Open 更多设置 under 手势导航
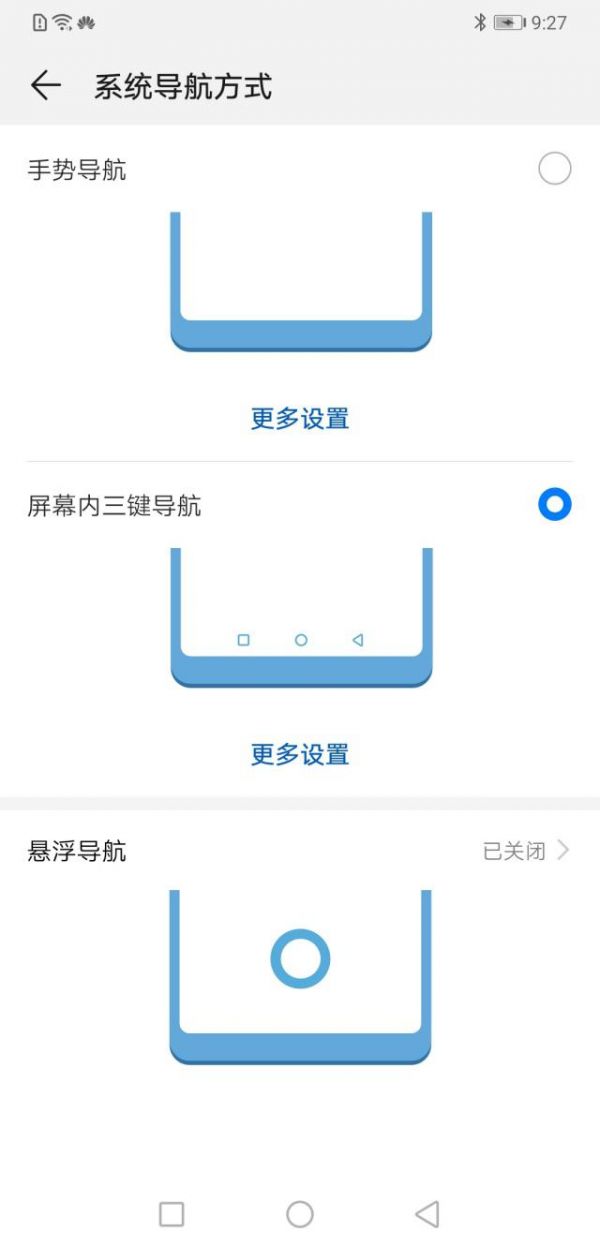This screenshot has width=600, height=1246. (299, 418)
